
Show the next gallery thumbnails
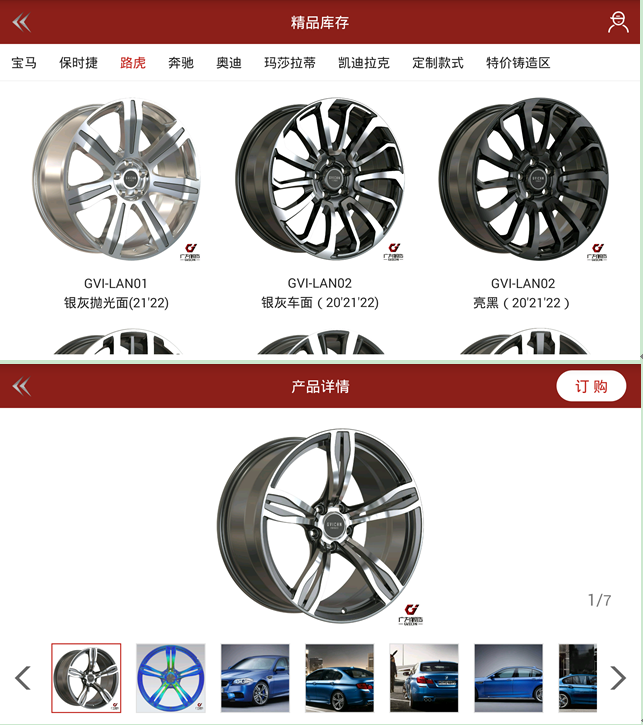click(618, 678)
